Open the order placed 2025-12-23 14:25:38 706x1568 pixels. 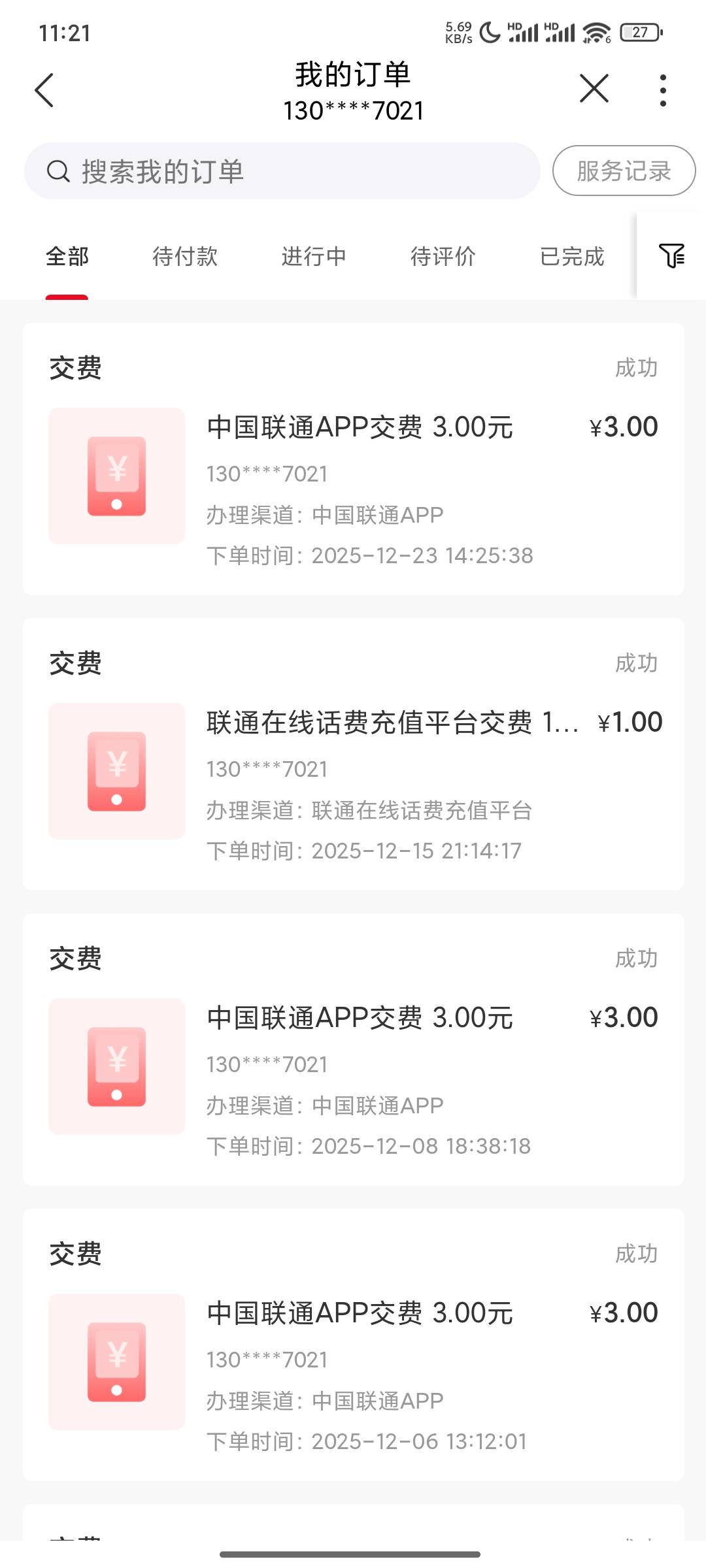pos(354,459)
